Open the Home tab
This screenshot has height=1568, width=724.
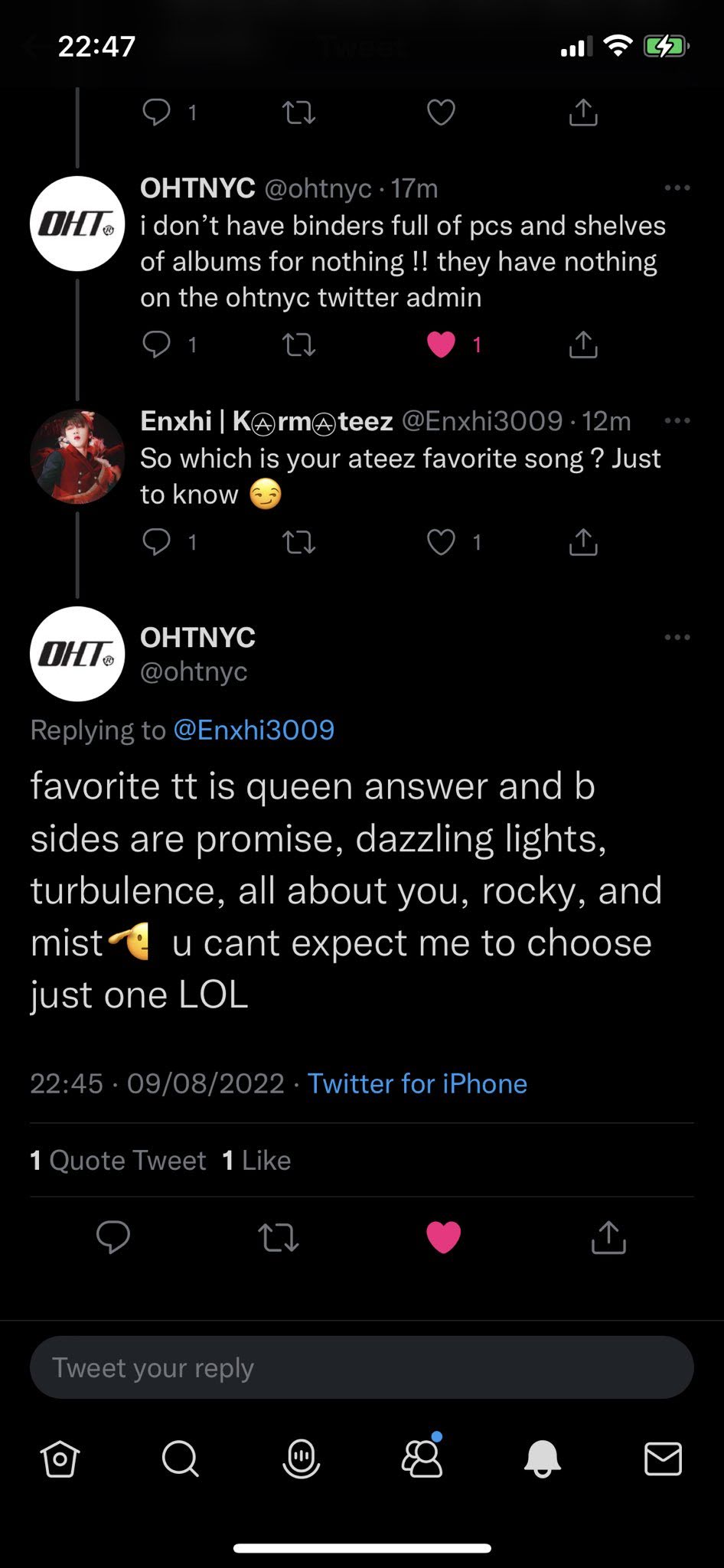pos(60,1459)
